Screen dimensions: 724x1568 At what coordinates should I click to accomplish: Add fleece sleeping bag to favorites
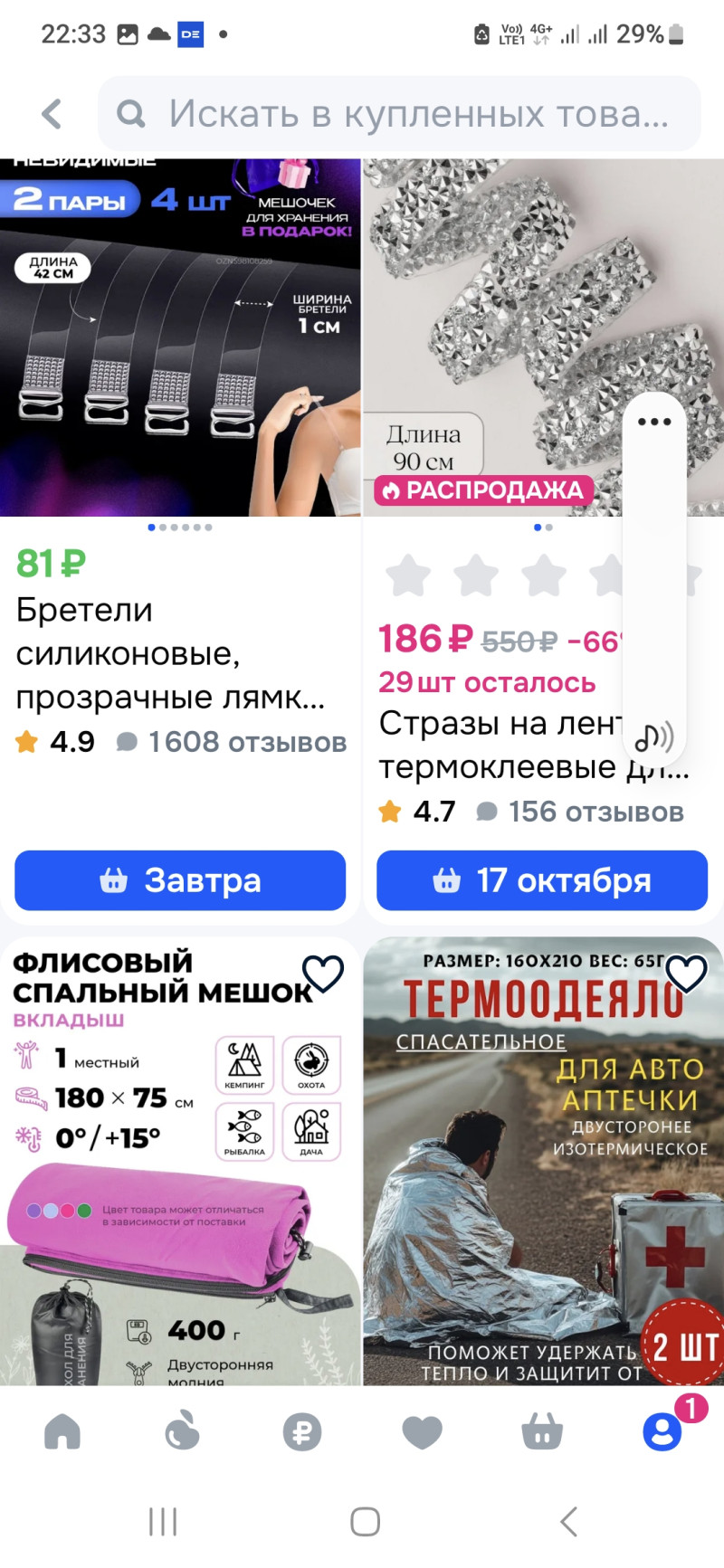click(323, 974)
